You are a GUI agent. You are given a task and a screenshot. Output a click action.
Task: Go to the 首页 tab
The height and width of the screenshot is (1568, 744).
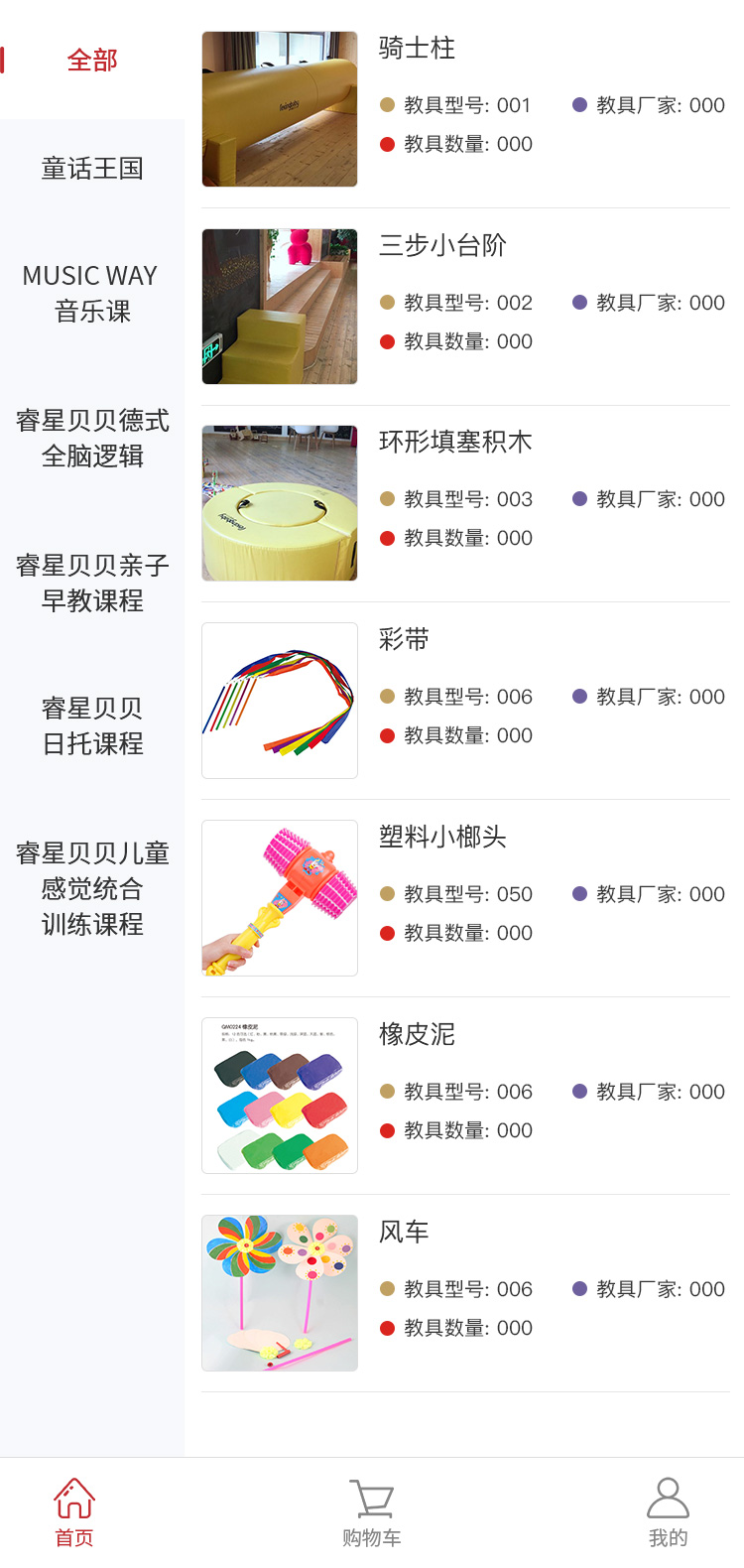pyautogui.click(x=74, y=1512)
